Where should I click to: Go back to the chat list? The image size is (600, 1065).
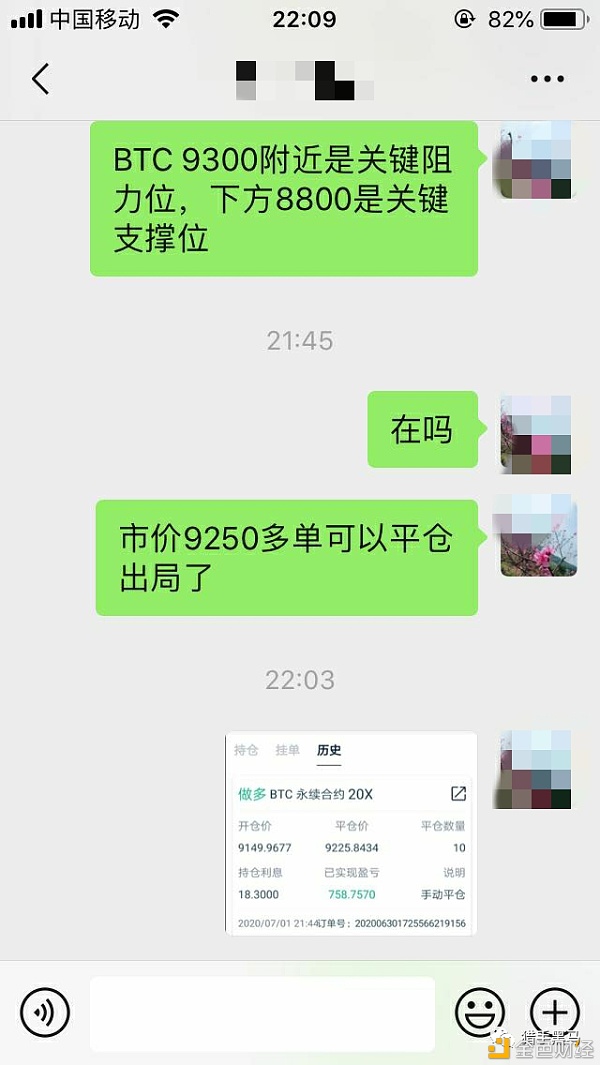click(x=40, y=78)
